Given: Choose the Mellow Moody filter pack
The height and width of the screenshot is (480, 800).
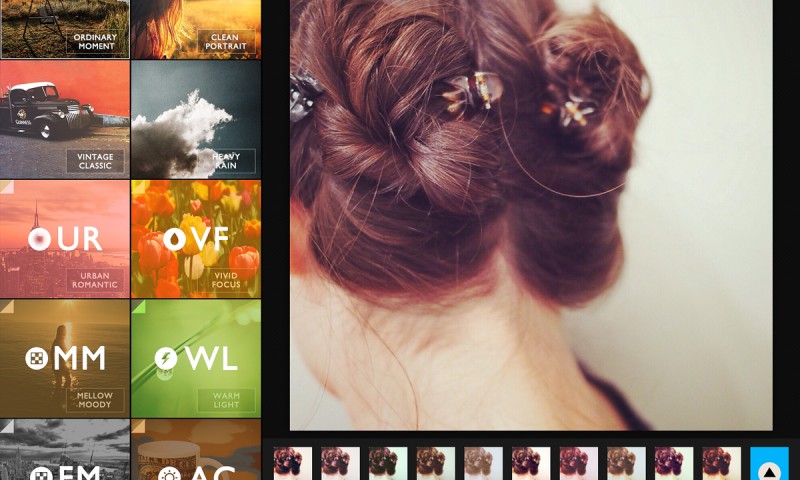Looking at the screenshot, I should tap(64, 358).
